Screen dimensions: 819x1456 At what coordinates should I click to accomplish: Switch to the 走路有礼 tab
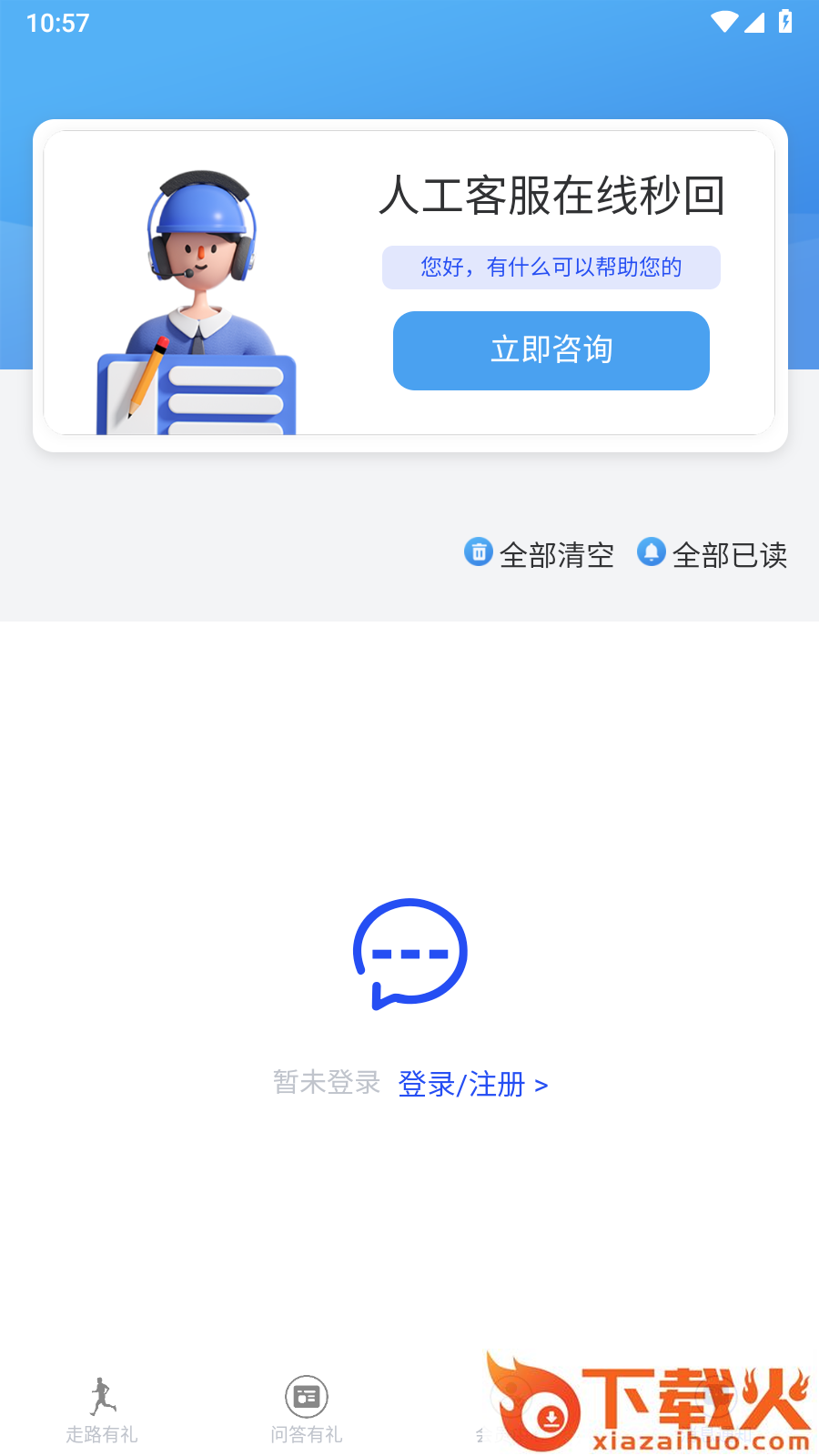pyautogui.click(x=102, y=1410)
